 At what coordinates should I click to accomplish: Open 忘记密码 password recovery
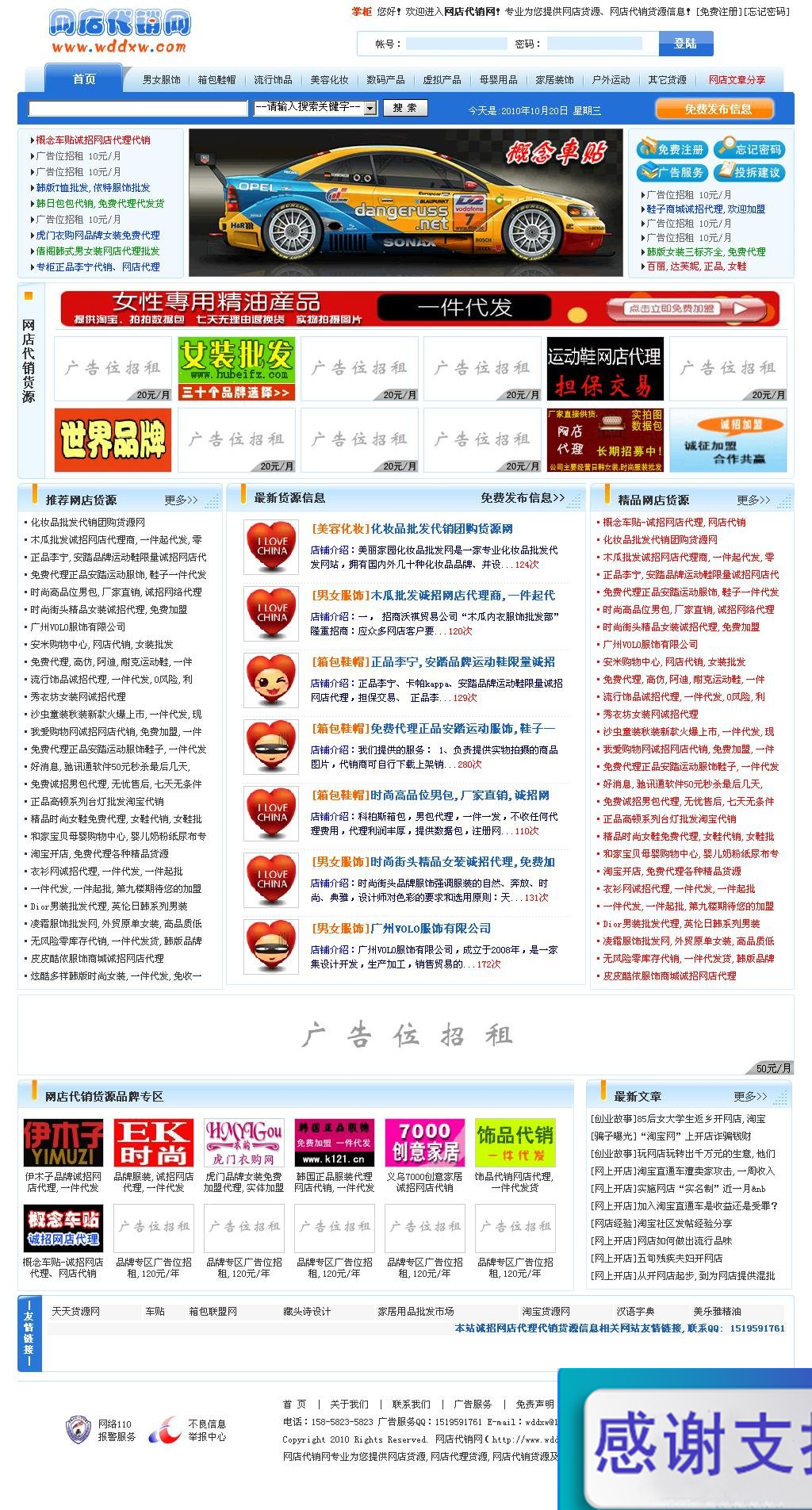pyautogui.click(x=749, y=149)
